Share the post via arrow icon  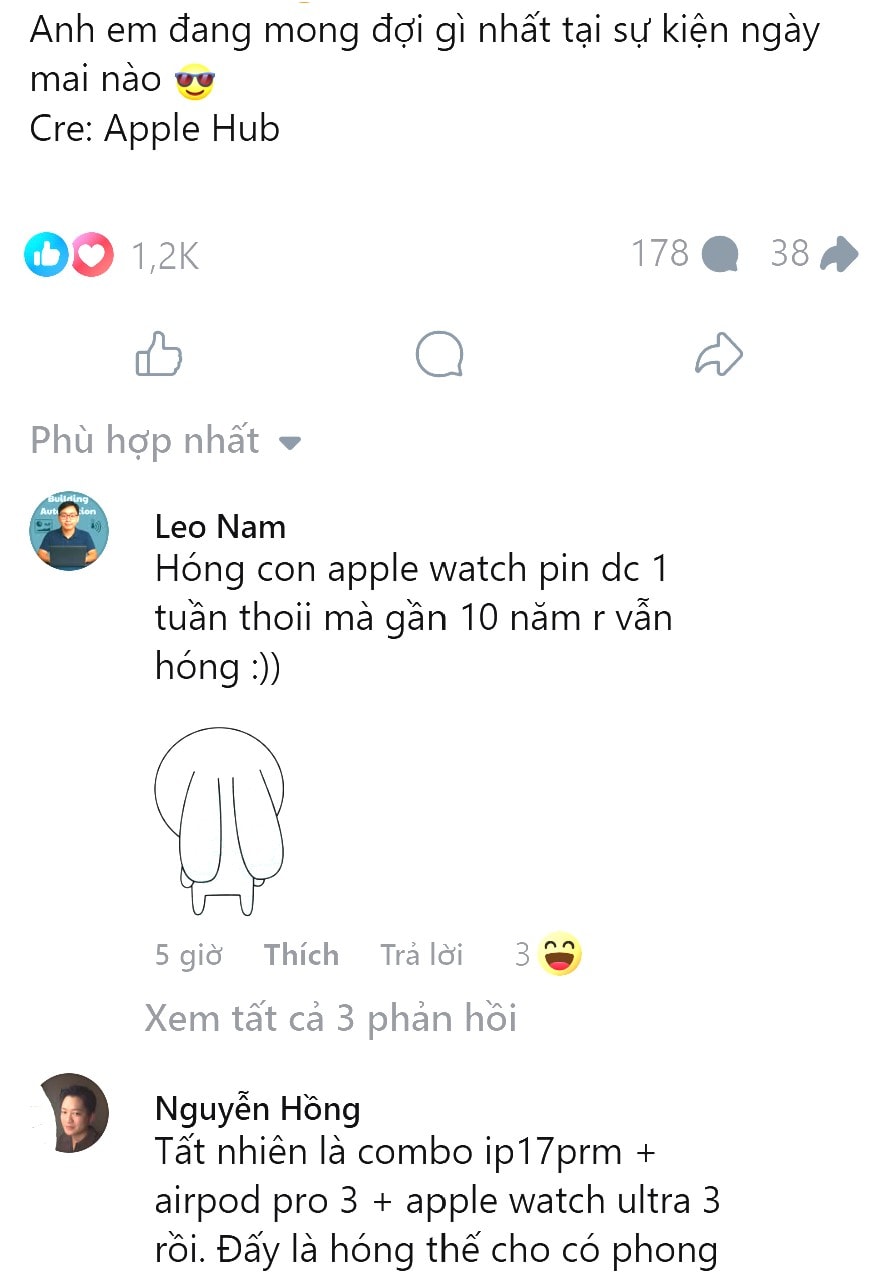719,354
